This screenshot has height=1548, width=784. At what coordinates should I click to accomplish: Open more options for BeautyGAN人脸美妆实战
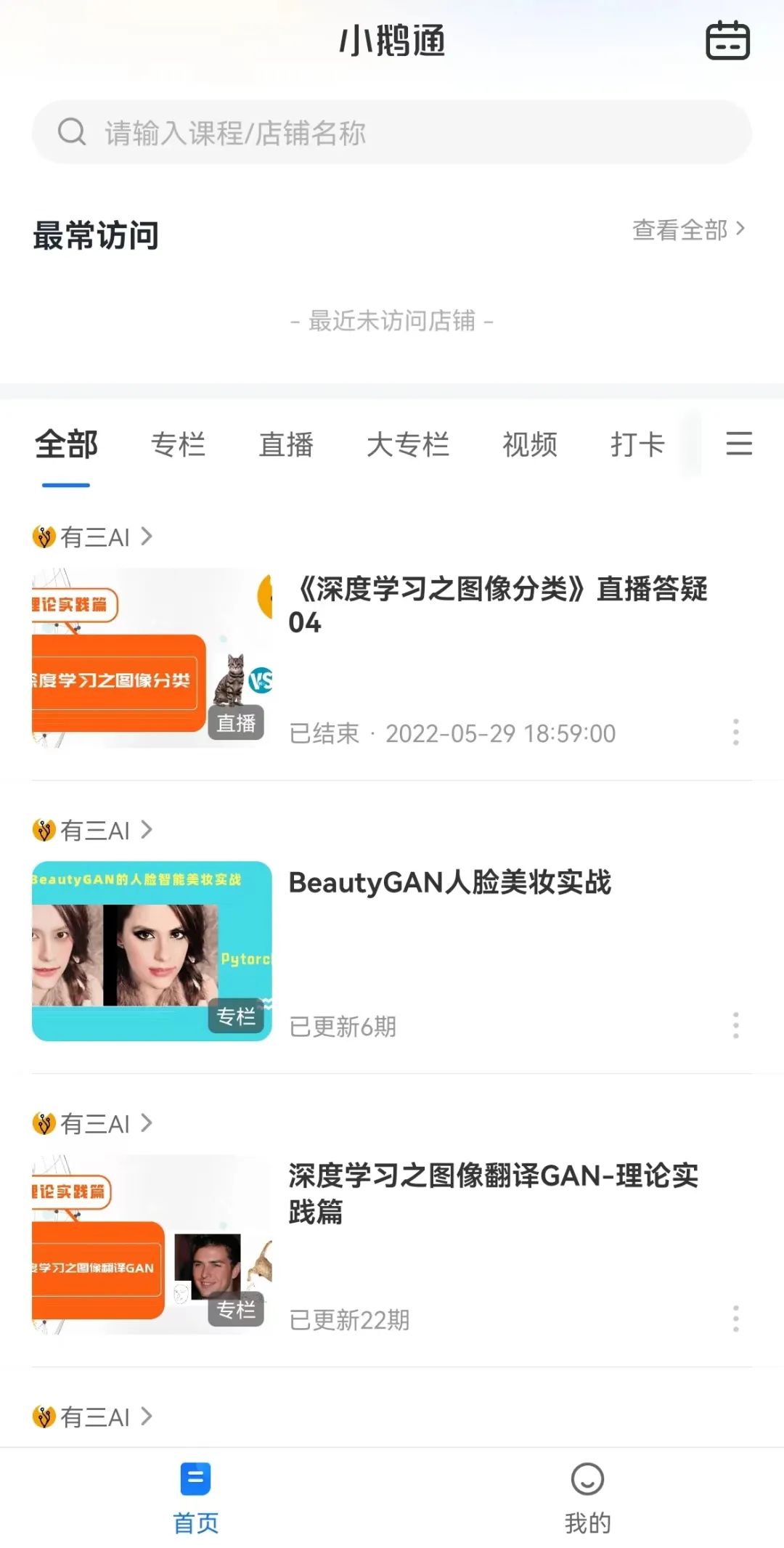tap(735, 1025)
